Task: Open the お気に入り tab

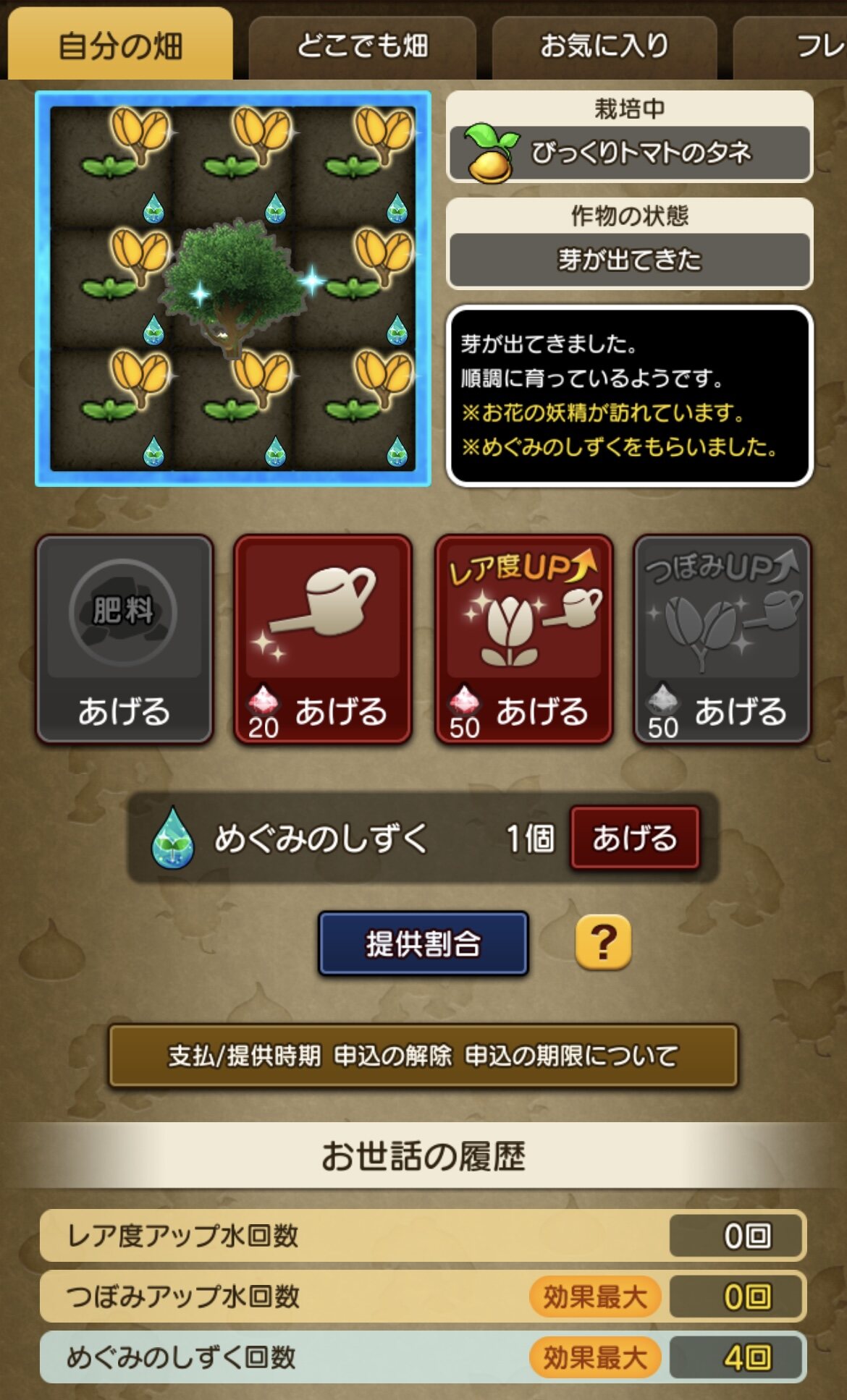Action: pos(604,47)
